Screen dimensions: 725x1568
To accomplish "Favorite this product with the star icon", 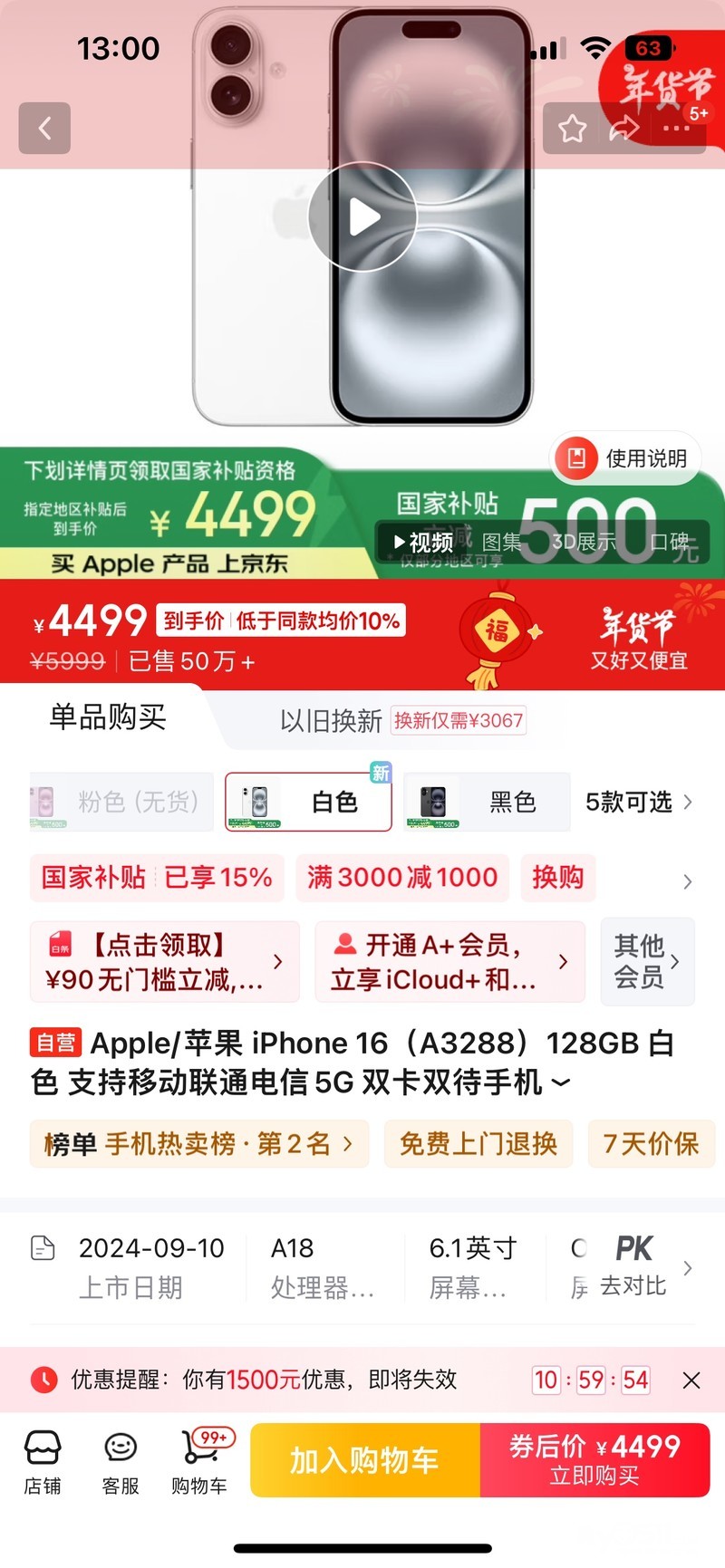I will [x=572, y=129].
